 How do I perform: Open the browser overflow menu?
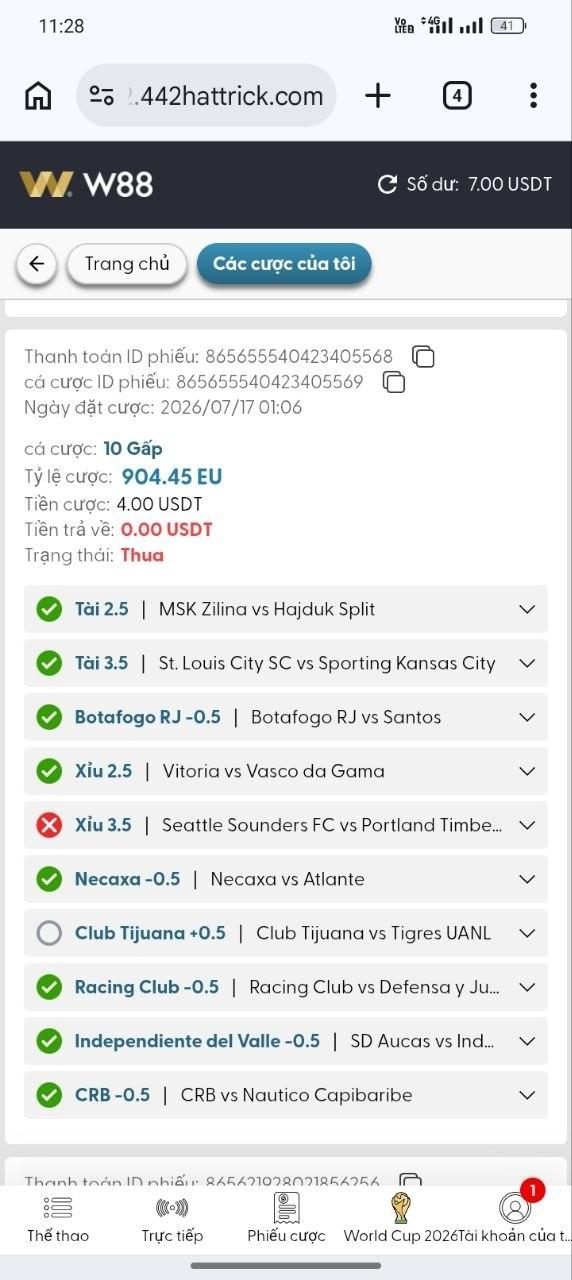[533, 96]
